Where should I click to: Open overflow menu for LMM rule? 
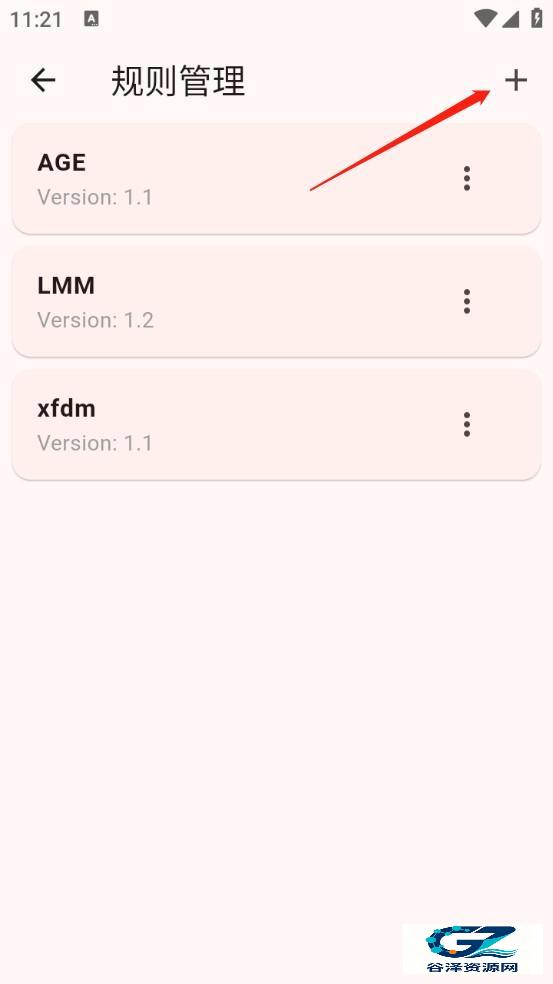coord(466,302)
